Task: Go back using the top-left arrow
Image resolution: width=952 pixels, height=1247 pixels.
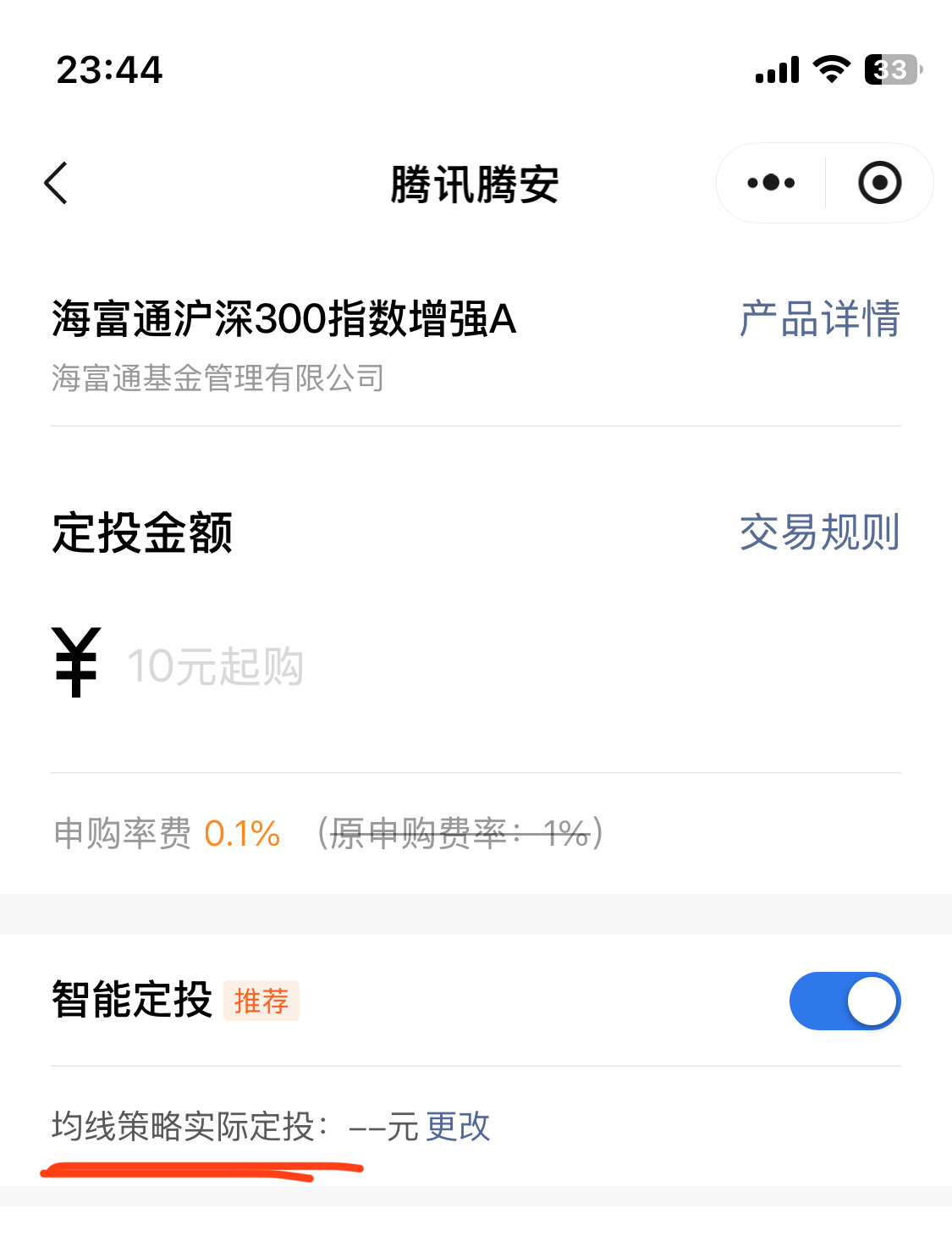Action: 56,183
